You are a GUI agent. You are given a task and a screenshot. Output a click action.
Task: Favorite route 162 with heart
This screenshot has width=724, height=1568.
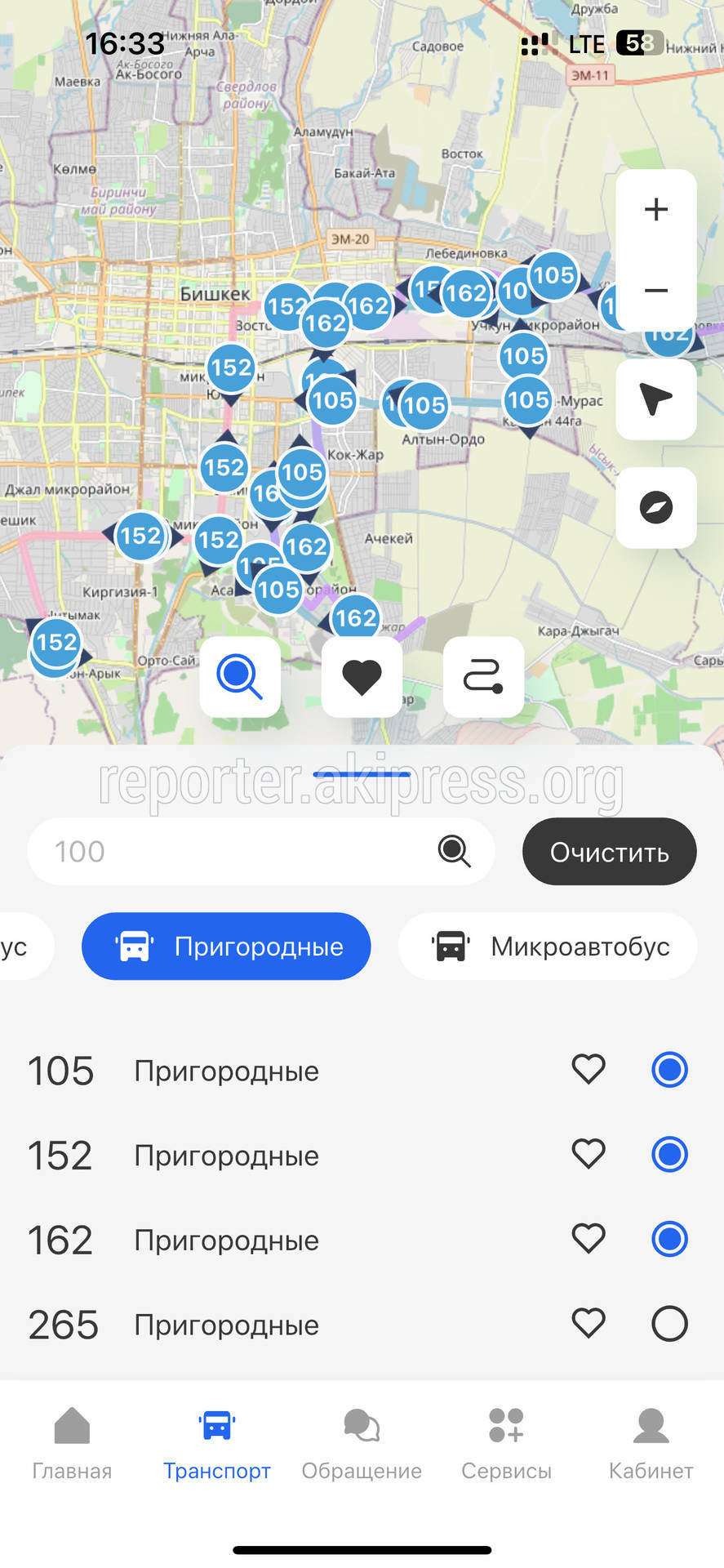(x=588, y=1239)
